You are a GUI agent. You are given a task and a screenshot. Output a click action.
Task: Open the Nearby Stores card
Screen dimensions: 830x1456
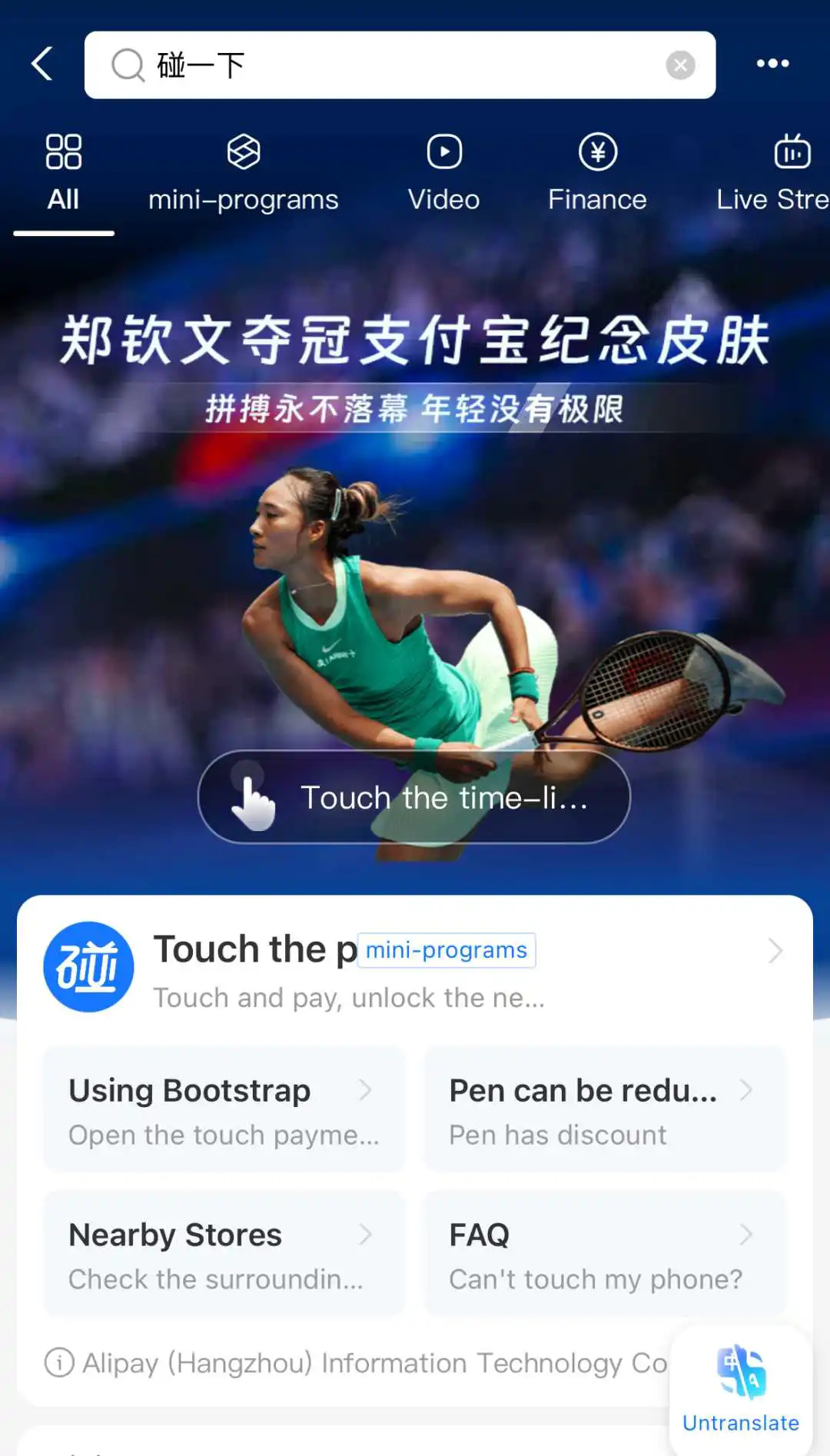pos(223,1255)
